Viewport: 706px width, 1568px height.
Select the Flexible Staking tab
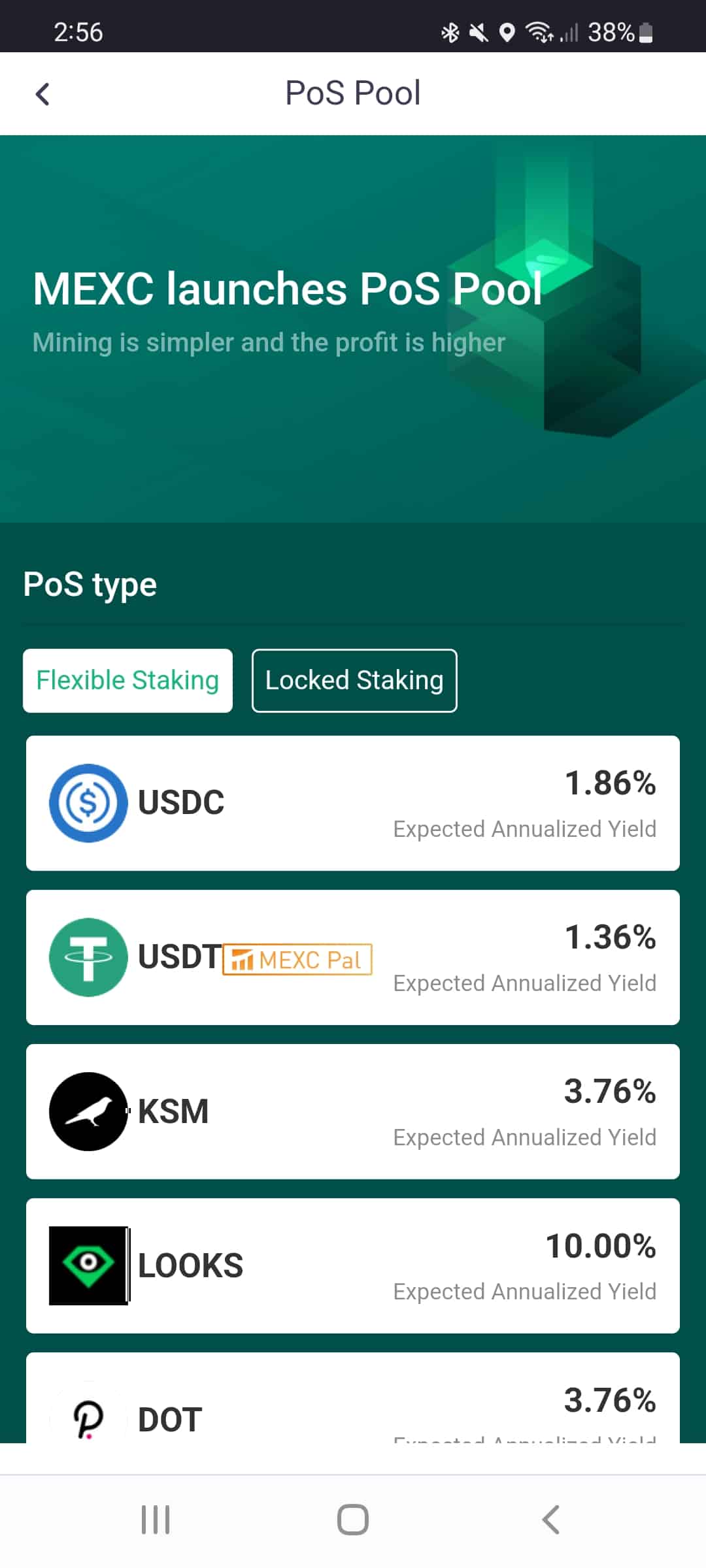(127, 680)
